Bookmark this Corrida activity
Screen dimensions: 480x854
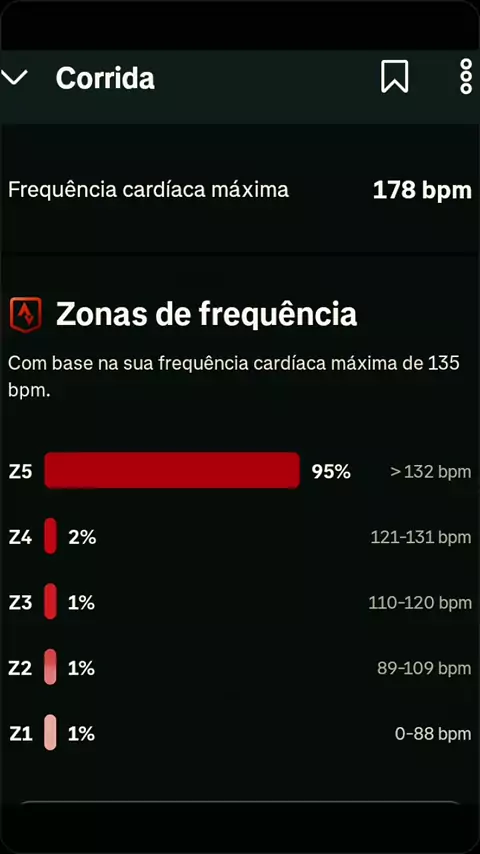[x=394, y=77]
